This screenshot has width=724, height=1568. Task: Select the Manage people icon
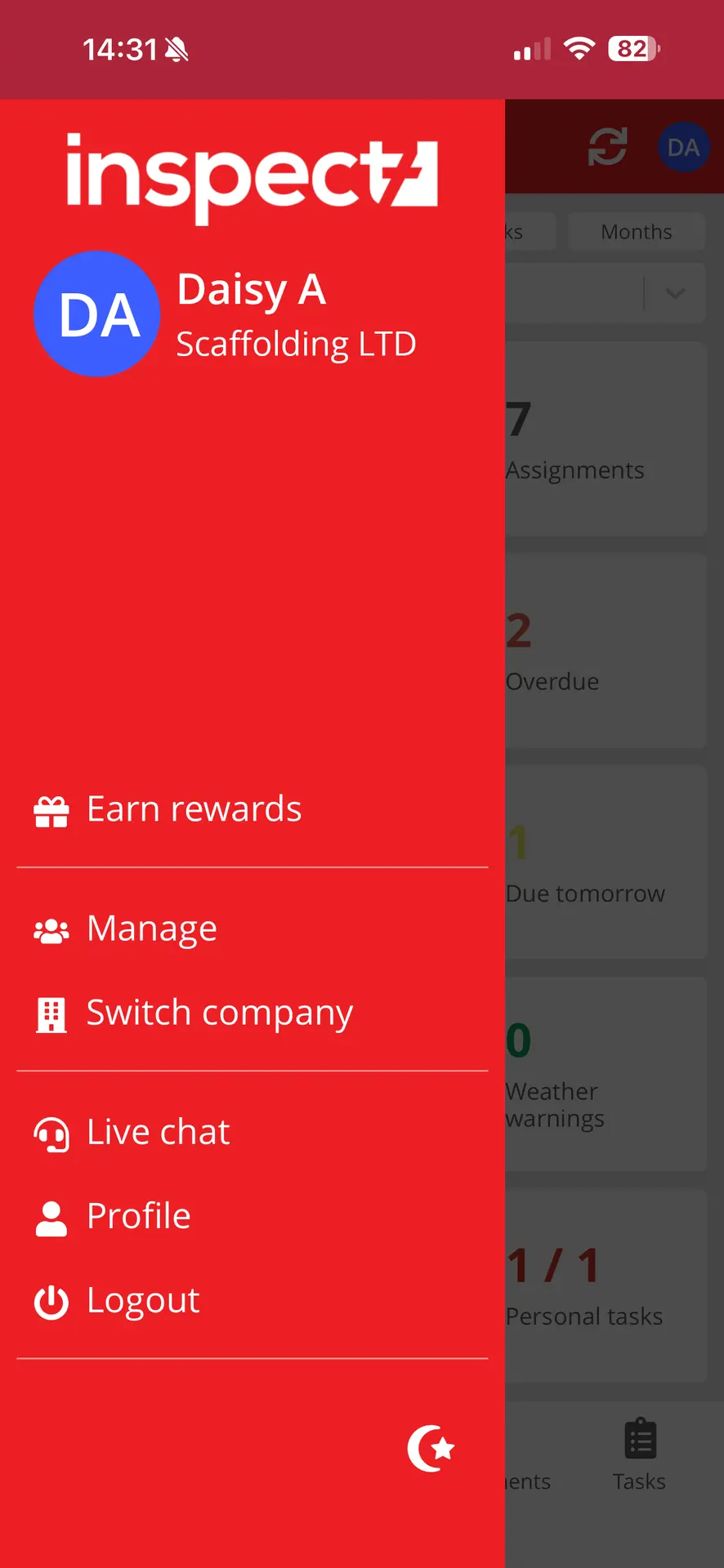pyautogui.click(x=51, y=929)
